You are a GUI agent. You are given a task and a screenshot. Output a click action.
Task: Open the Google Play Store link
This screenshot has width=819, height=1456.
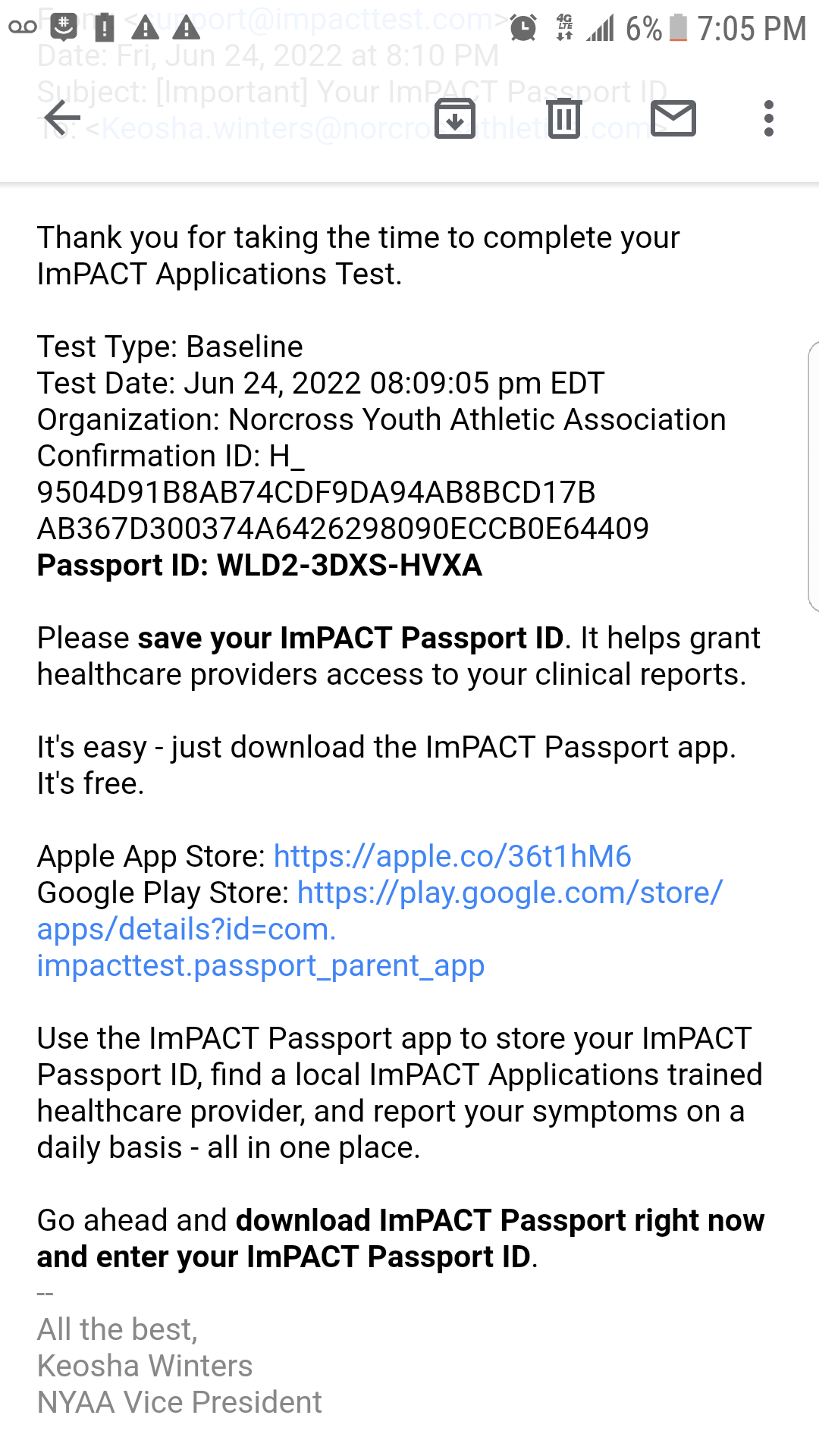(379, 929)
